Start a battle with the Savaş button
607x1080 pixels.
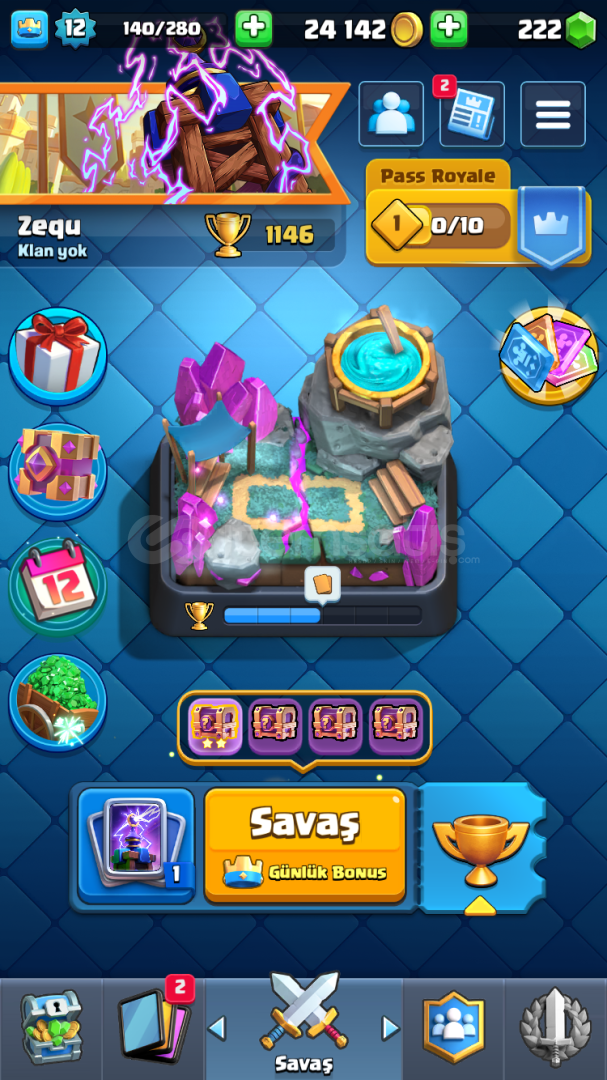(305, 843)
